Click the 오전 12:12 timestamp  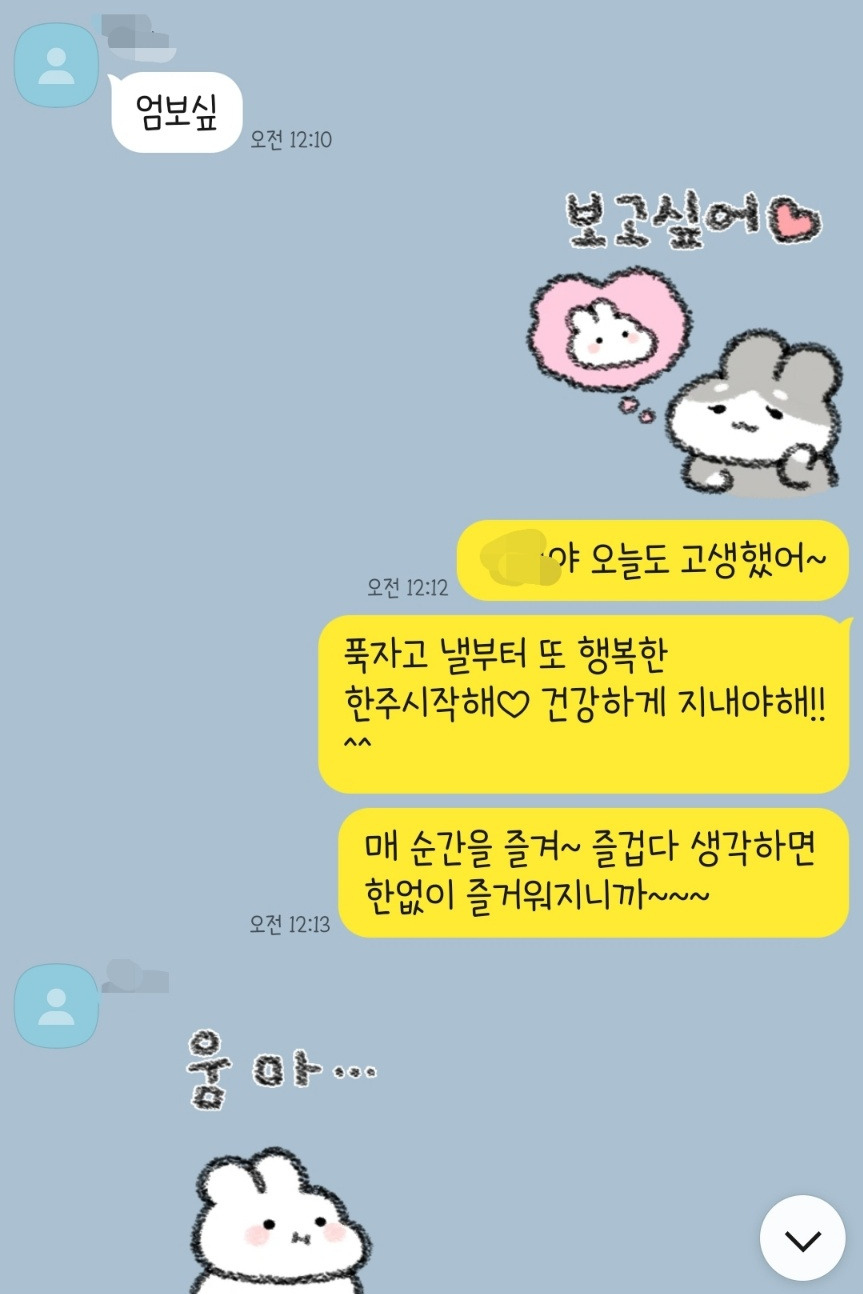pos(408,588)
